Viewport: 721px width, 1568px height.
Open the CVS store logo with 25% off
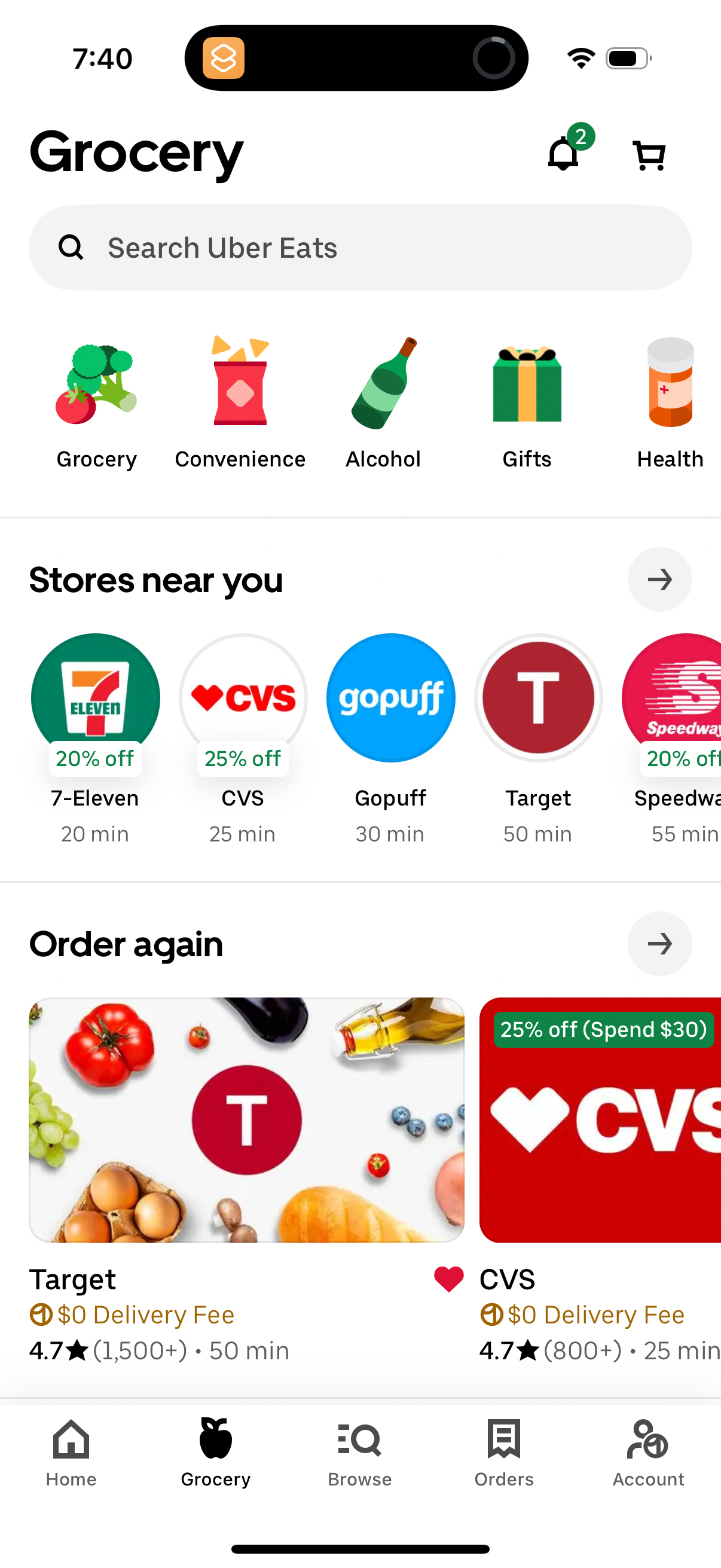(242, 697)
